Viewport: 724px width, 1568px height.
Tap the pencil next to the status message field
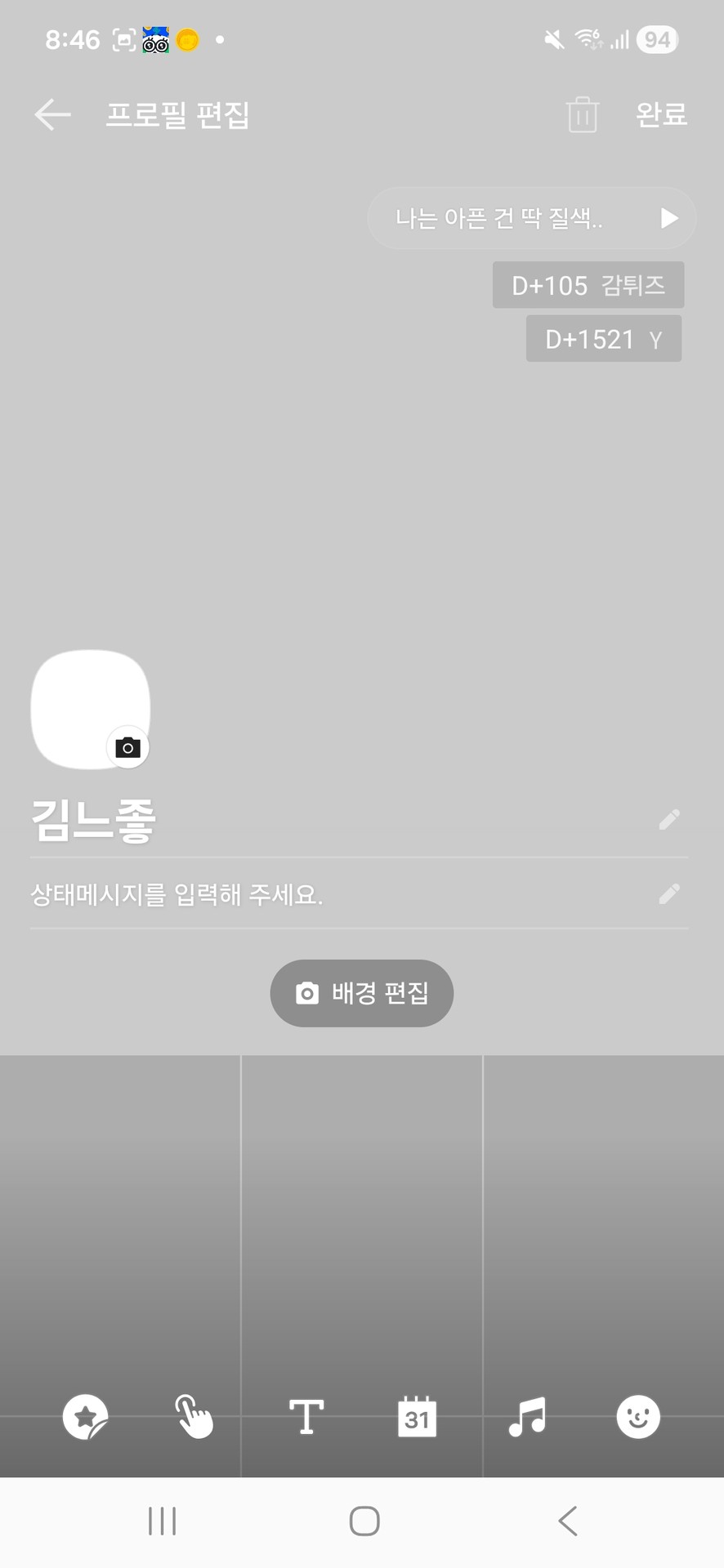pyautogui.click(x=669, y=893)
